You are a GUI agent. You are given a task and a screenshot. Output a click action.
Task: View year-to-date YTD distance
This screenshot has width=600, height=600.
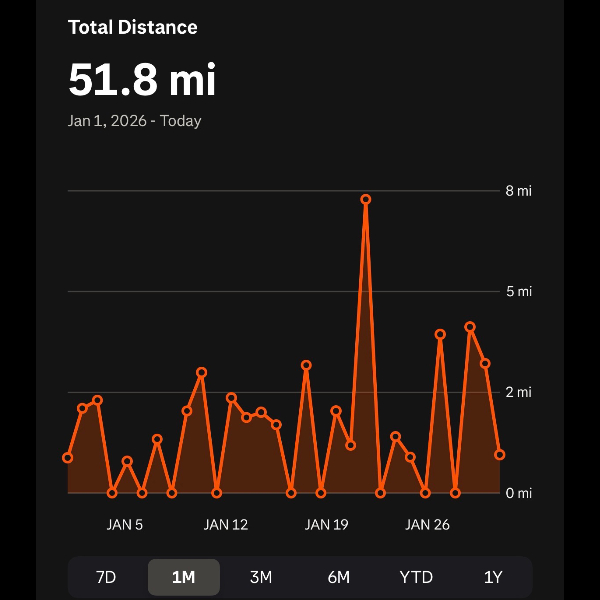coord(416,577)
